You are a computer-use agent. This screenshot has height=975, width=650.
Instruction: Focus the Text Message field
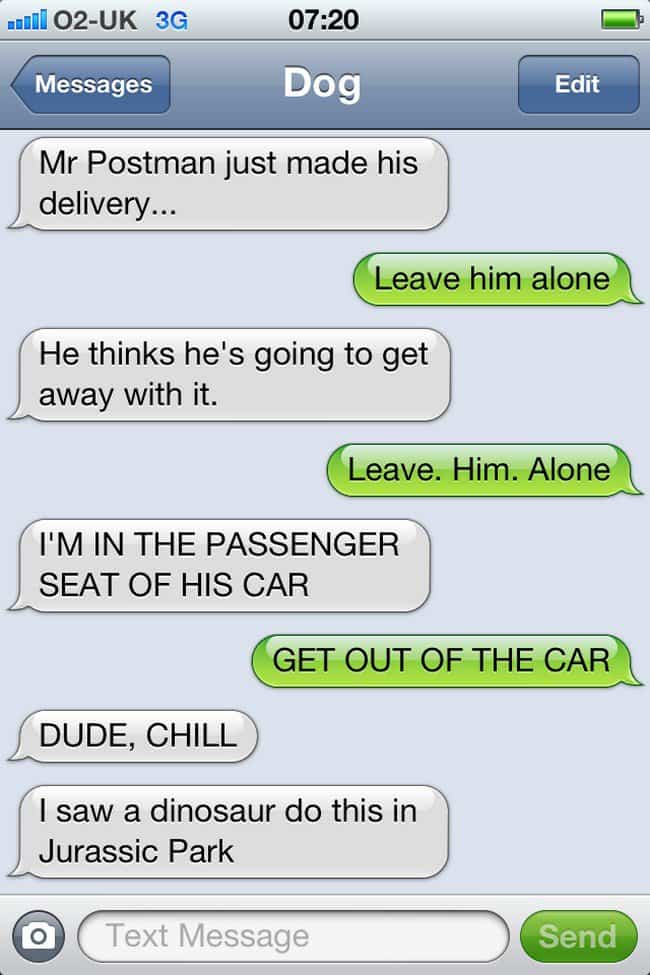tap(292, 936)
